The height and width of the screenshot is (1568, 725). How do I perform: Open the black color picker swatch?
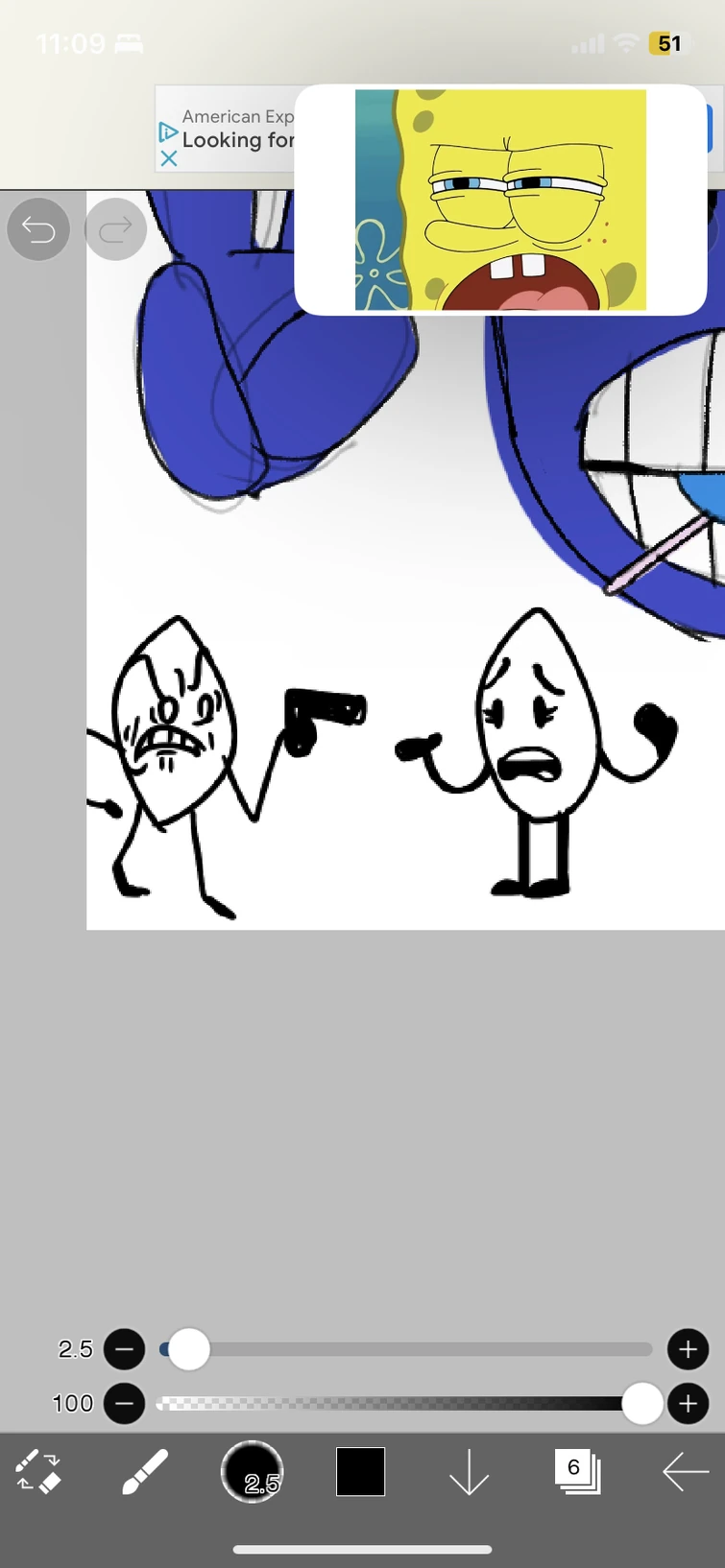click(x=360, y=1471)
